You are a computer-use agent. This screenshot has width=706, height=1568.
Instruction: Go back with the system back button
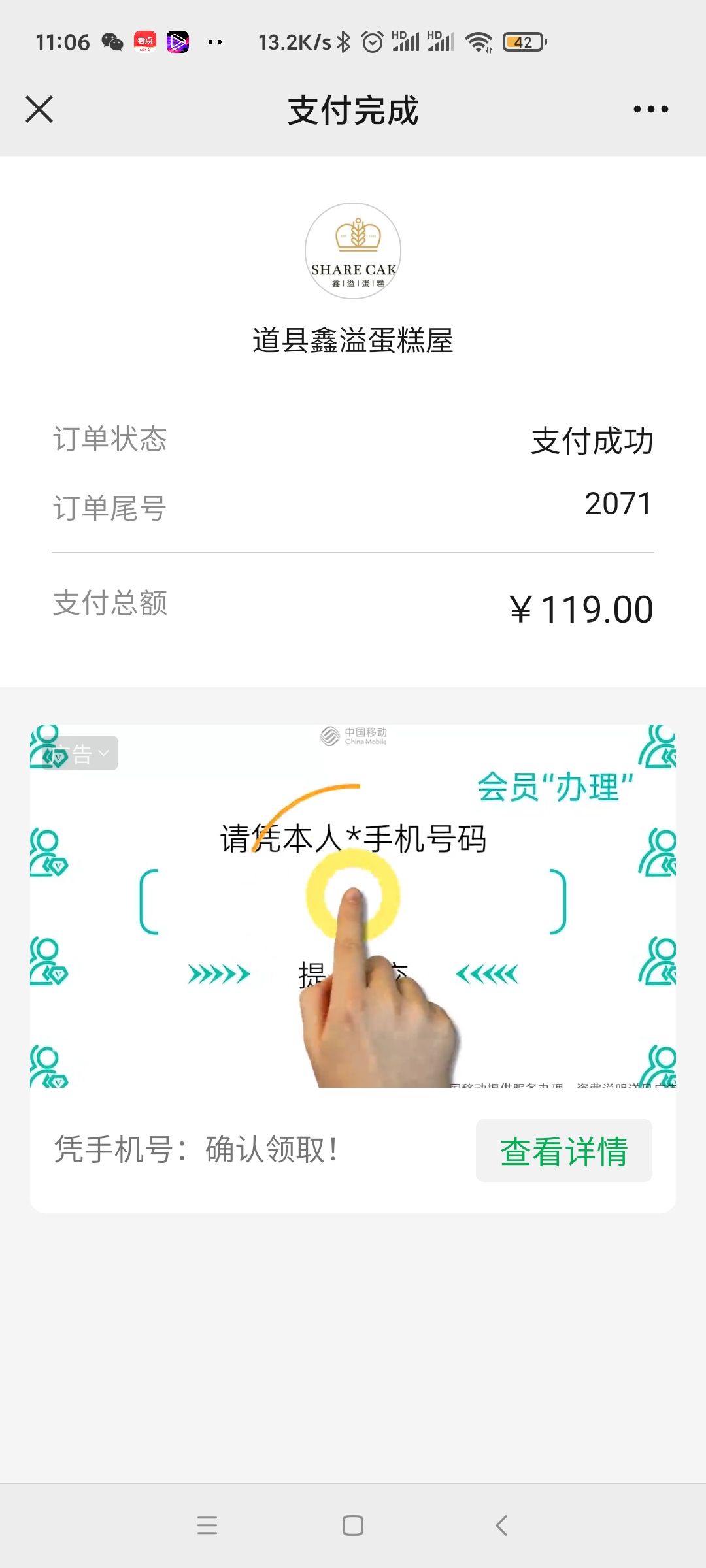pyautogui.click(x=501, y=1526)
